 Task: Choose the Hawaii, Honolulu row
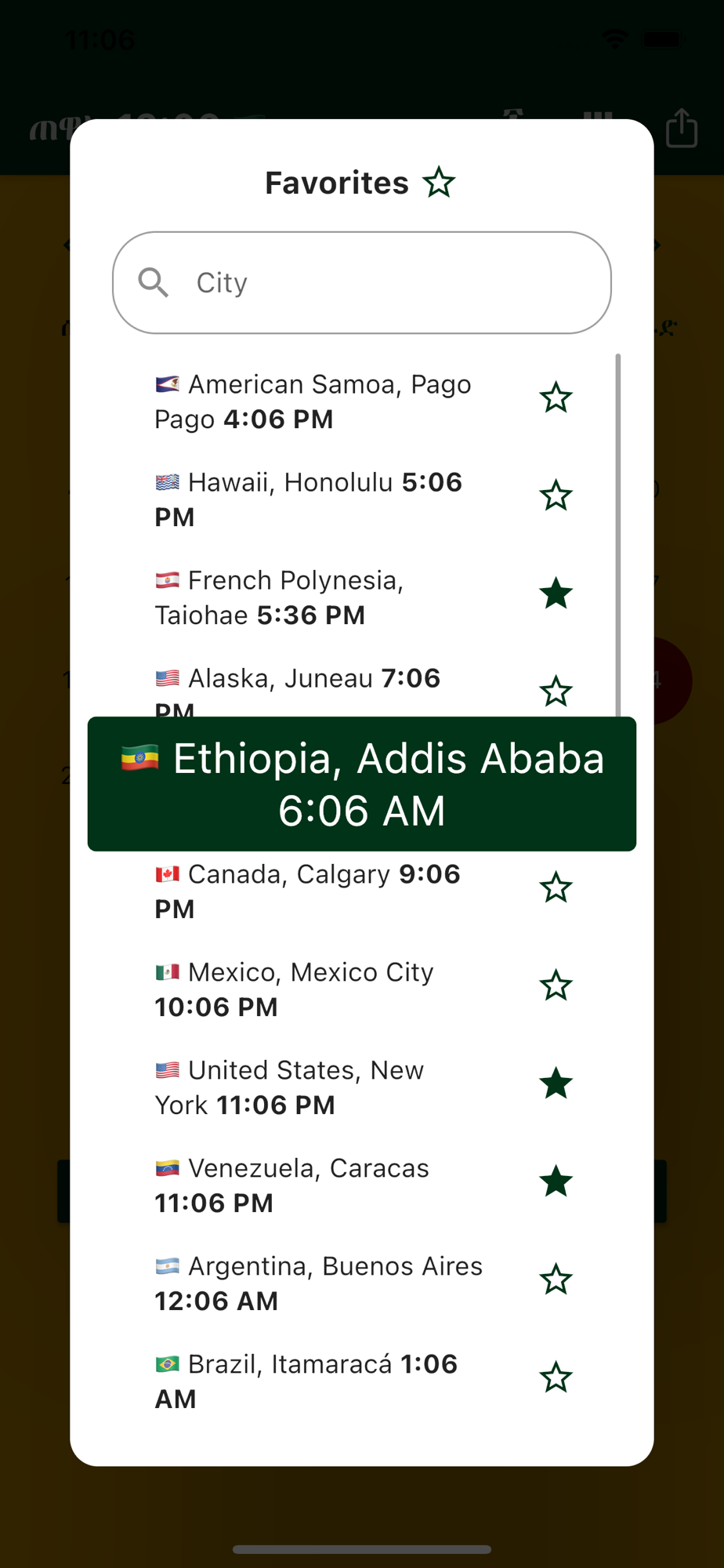point(362,499)
